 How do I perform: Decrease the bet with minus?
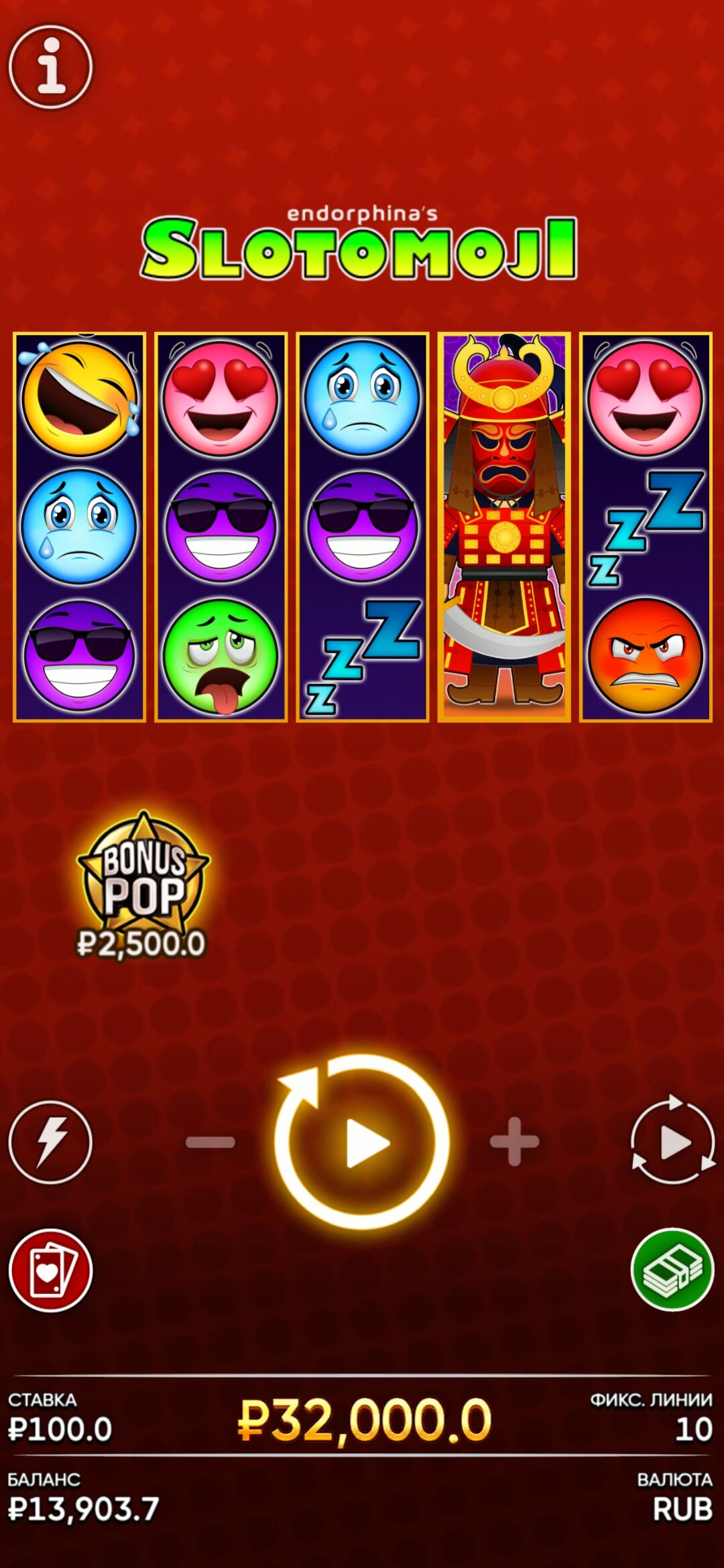(x=210, y=1142)
